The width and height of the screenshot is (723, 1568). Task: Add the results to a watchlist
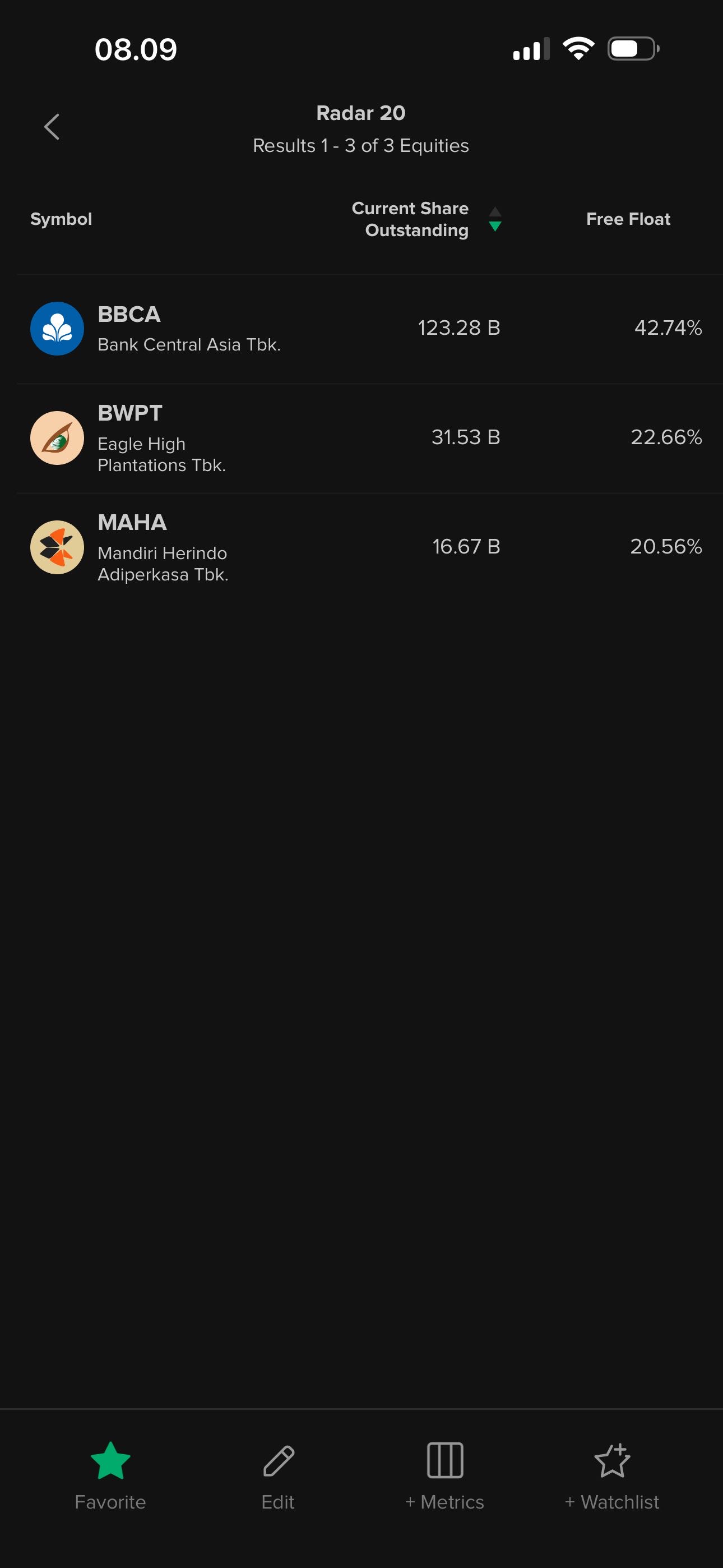(x=611, y=1474)
